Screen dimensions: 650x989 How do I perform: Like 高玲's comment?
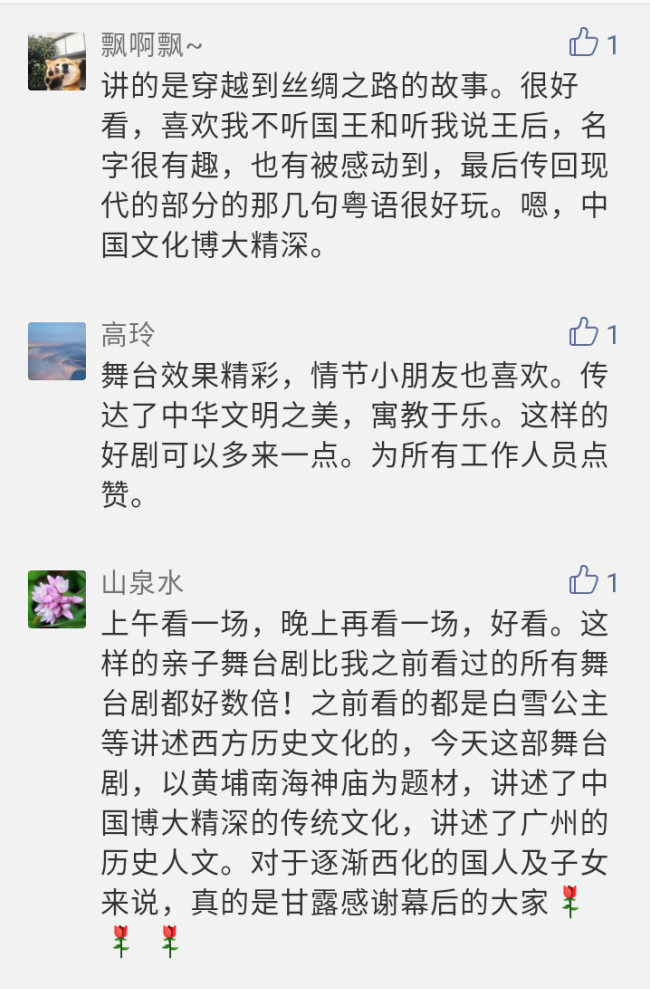584,333
